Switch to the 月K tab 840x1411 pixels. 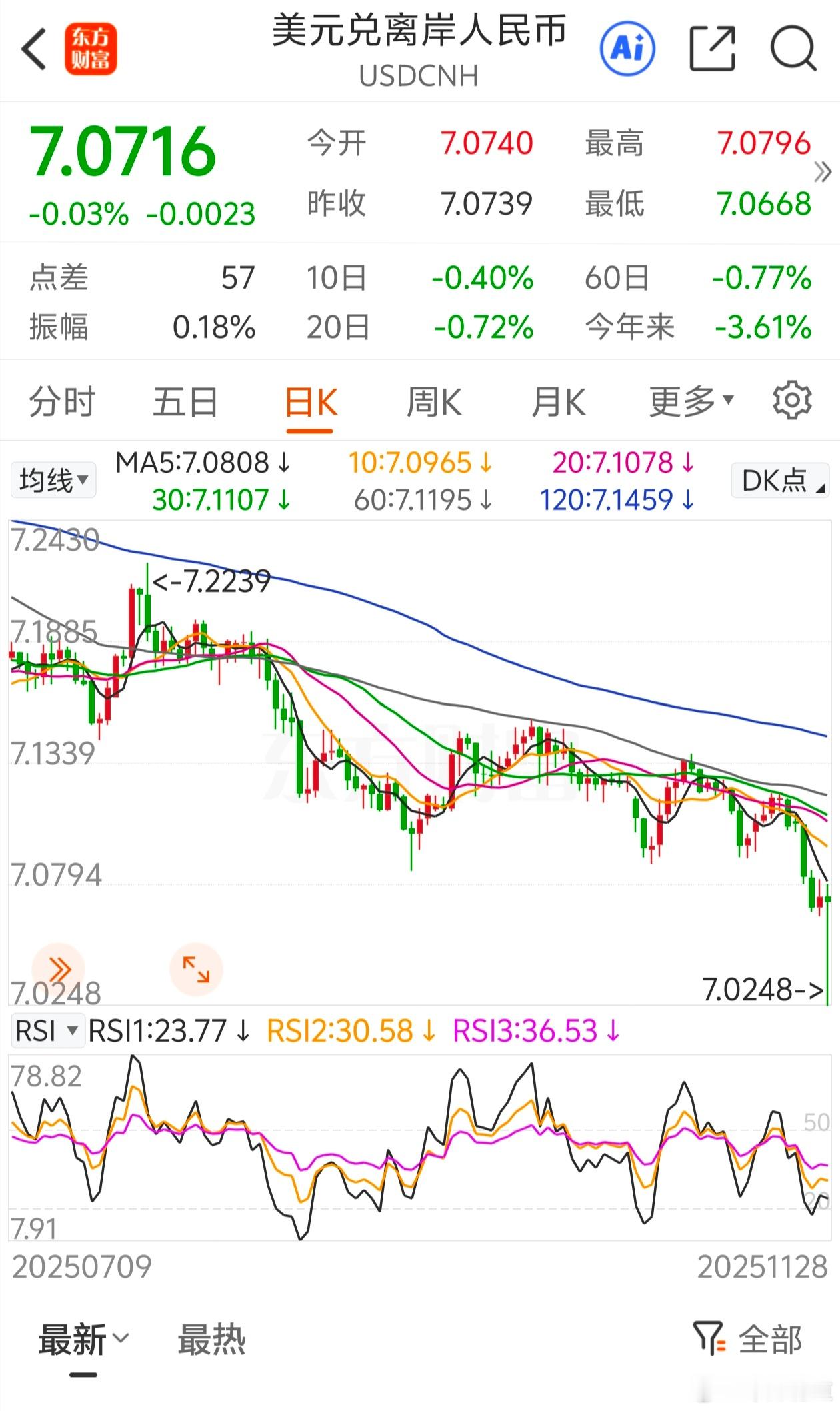coord(558,401)
